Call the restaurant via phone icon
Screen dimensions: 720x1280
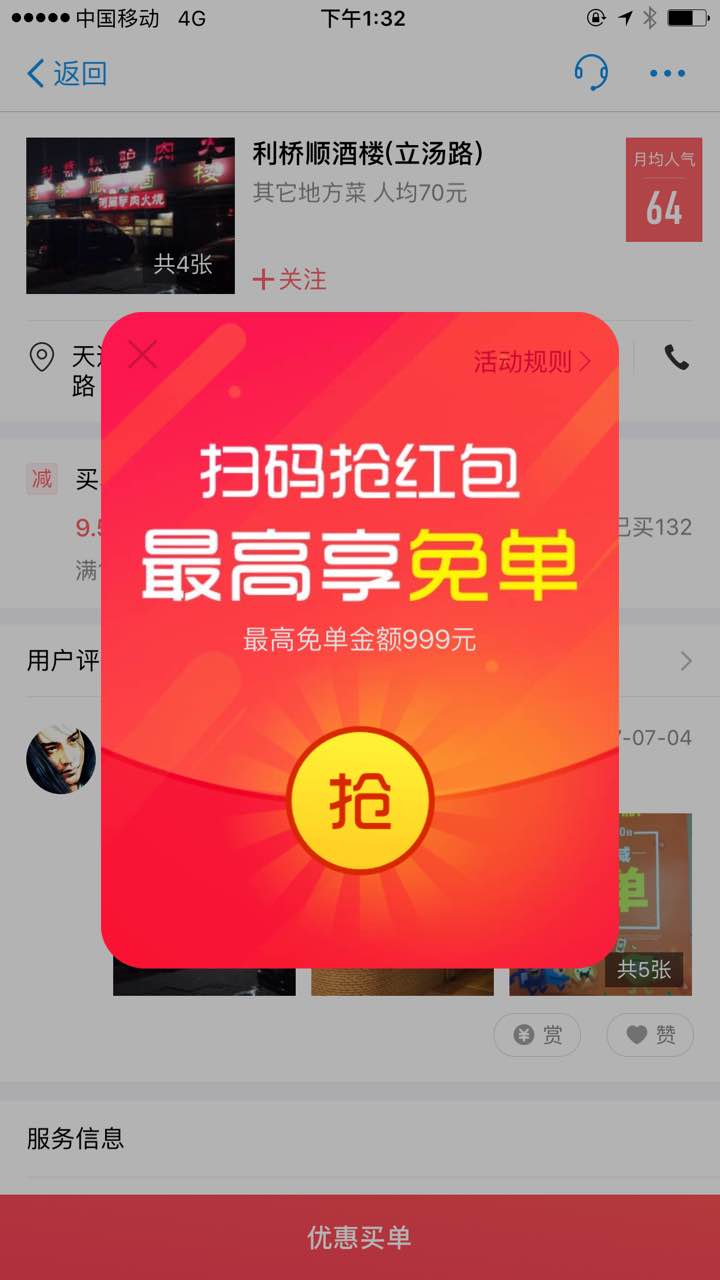click(x=677, y=357)
